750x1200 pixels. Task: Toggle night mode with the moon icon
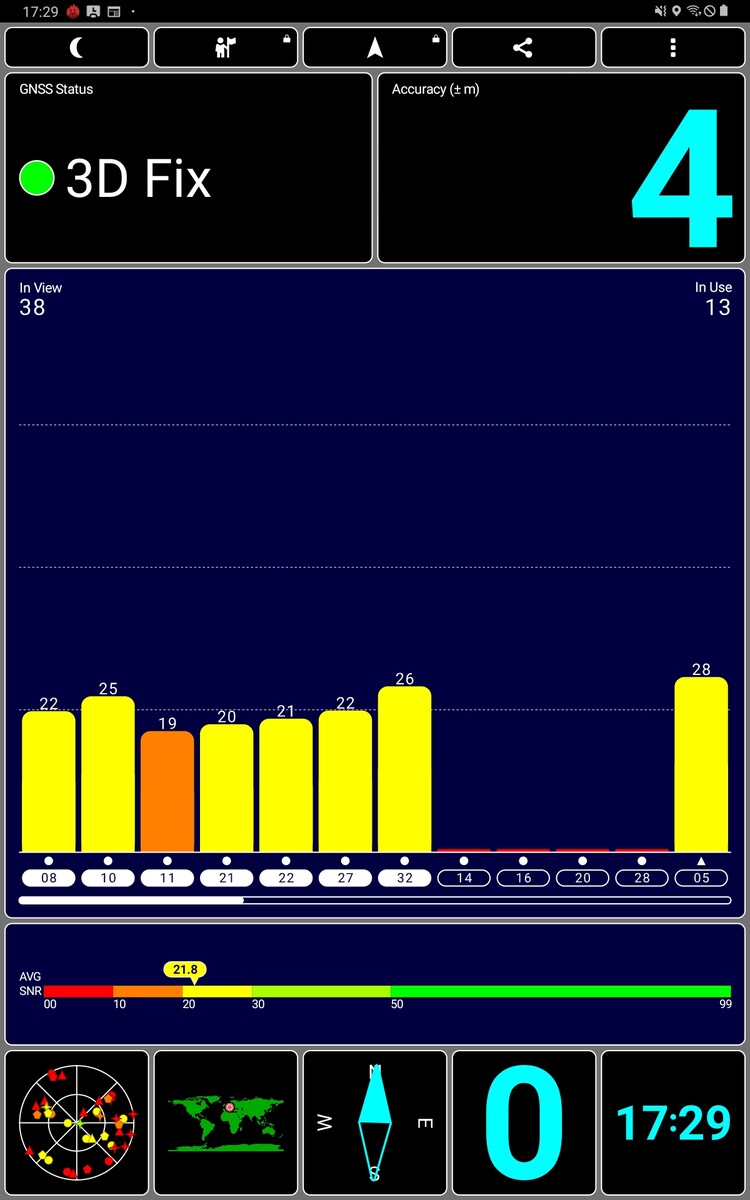(76, 48)
